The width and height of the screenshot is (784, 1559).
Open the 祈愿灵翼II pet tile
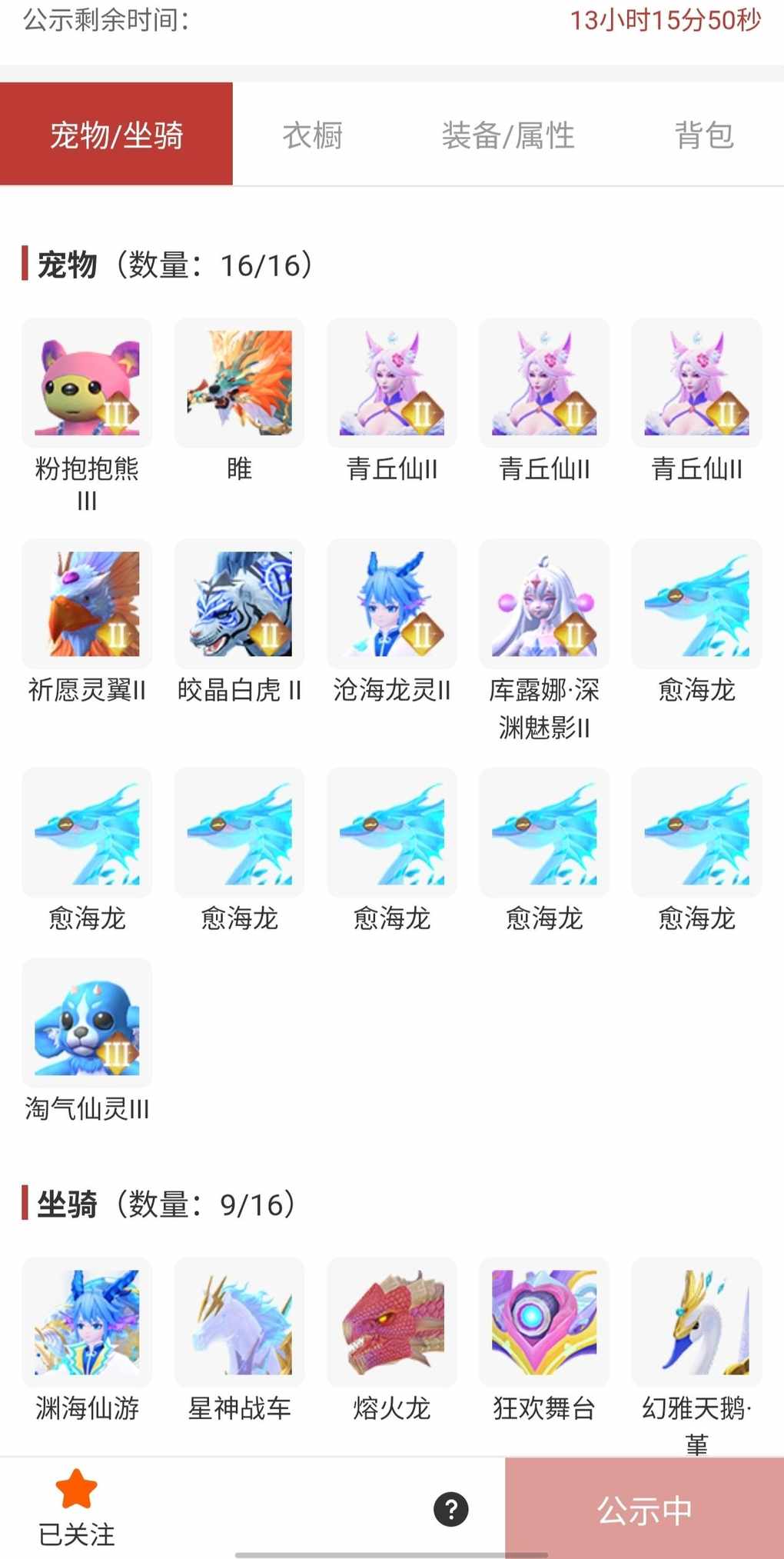coord(87,604)
